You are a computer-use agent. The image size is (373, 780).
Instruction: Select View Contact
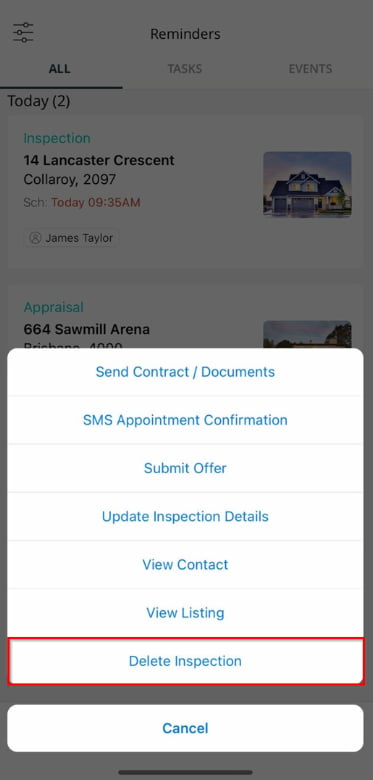coord(185,565)
